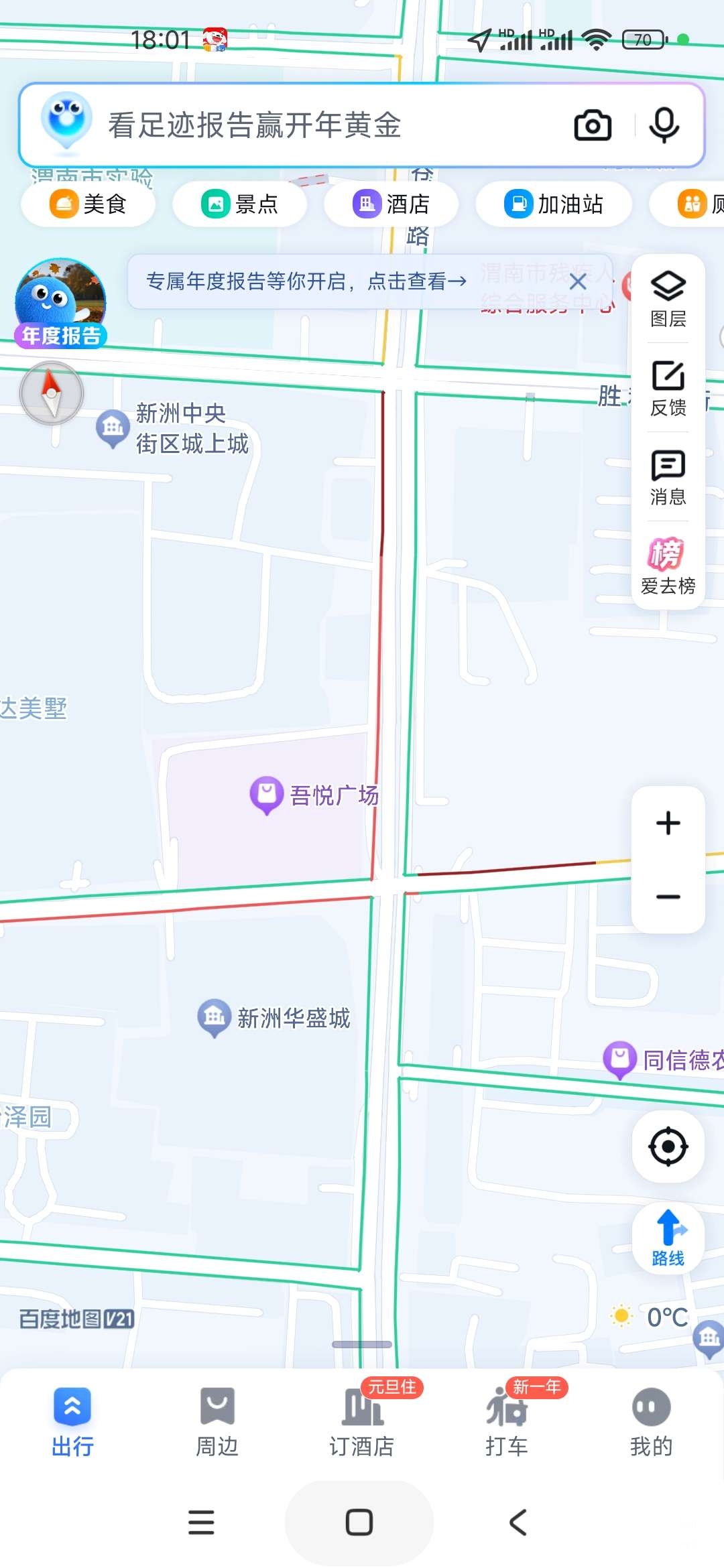The height and width of the screenshot is (1568, 724).
Task: Dismiss the annual report banner
Action: click(x=578, y=282)
